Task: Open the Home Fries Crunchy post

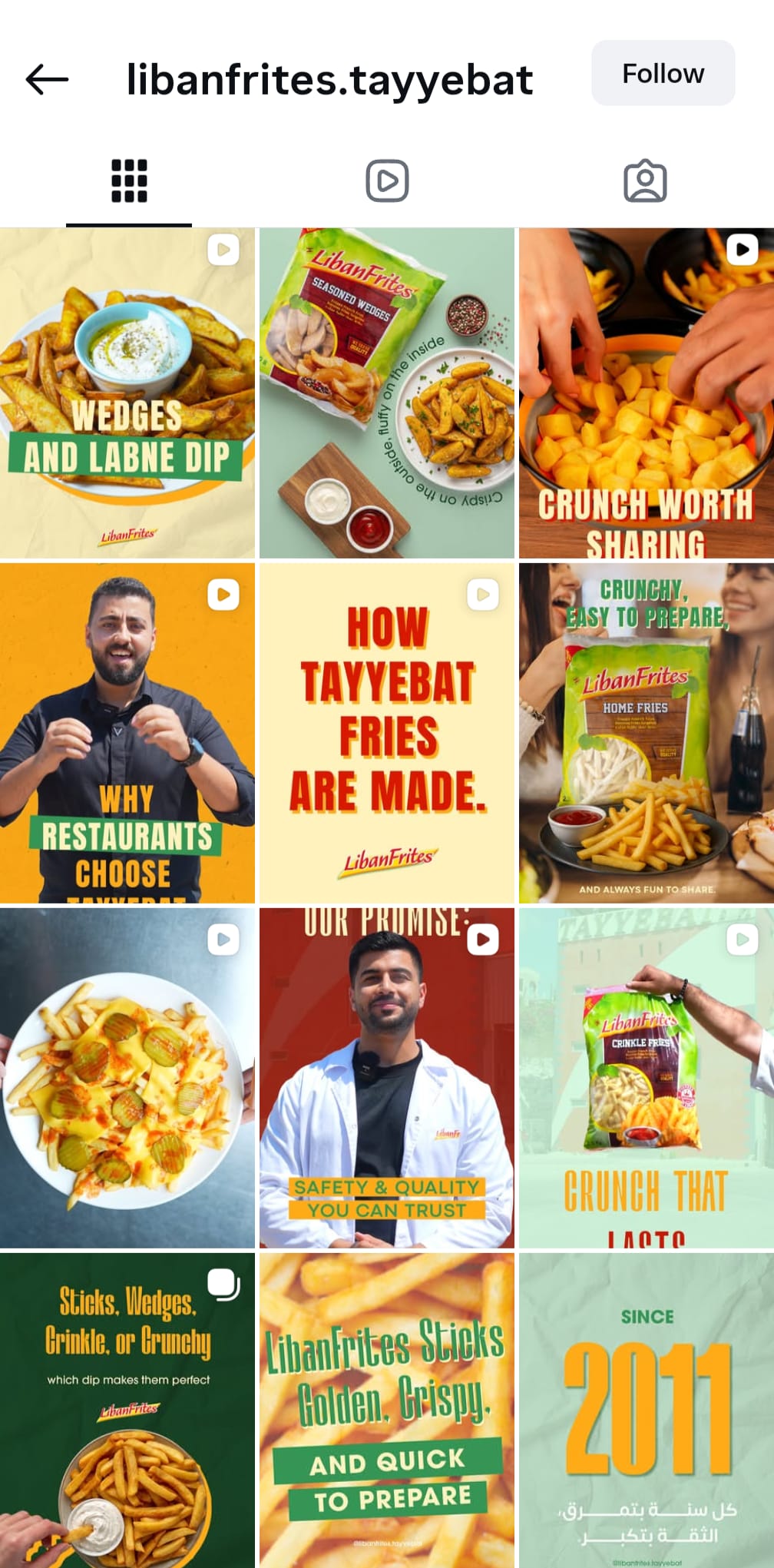Action: pos(647,733)
